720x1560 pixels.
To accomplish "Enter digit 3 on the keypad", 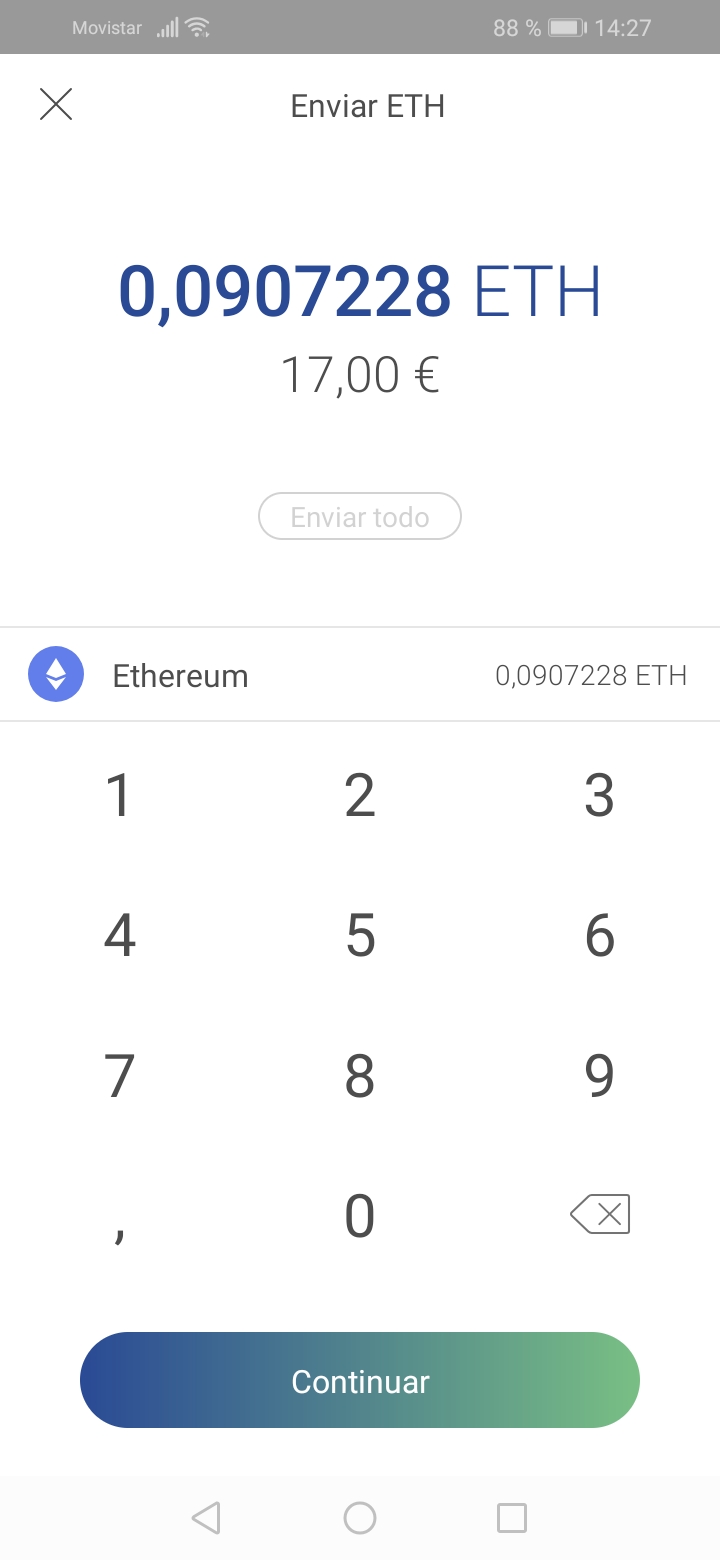I will click(599, 796).
